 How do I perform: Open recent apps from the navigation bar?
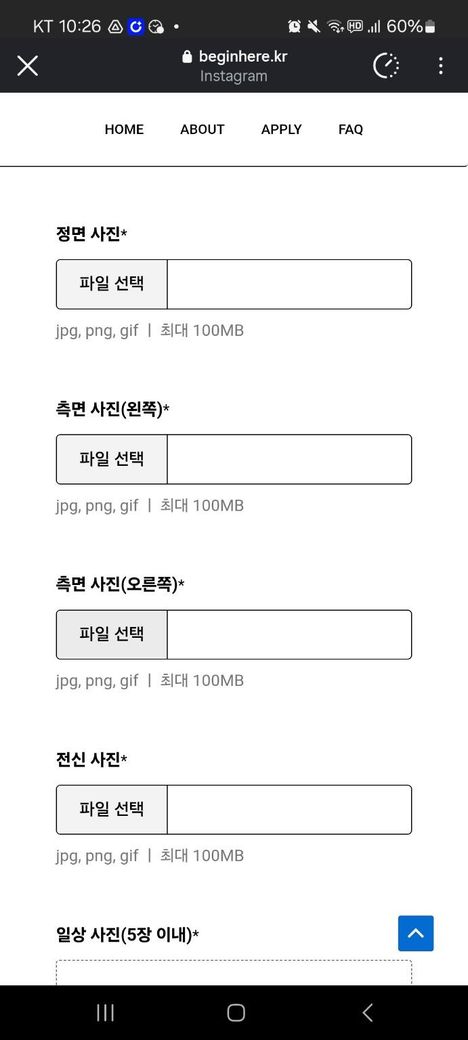coord(105,1012)
